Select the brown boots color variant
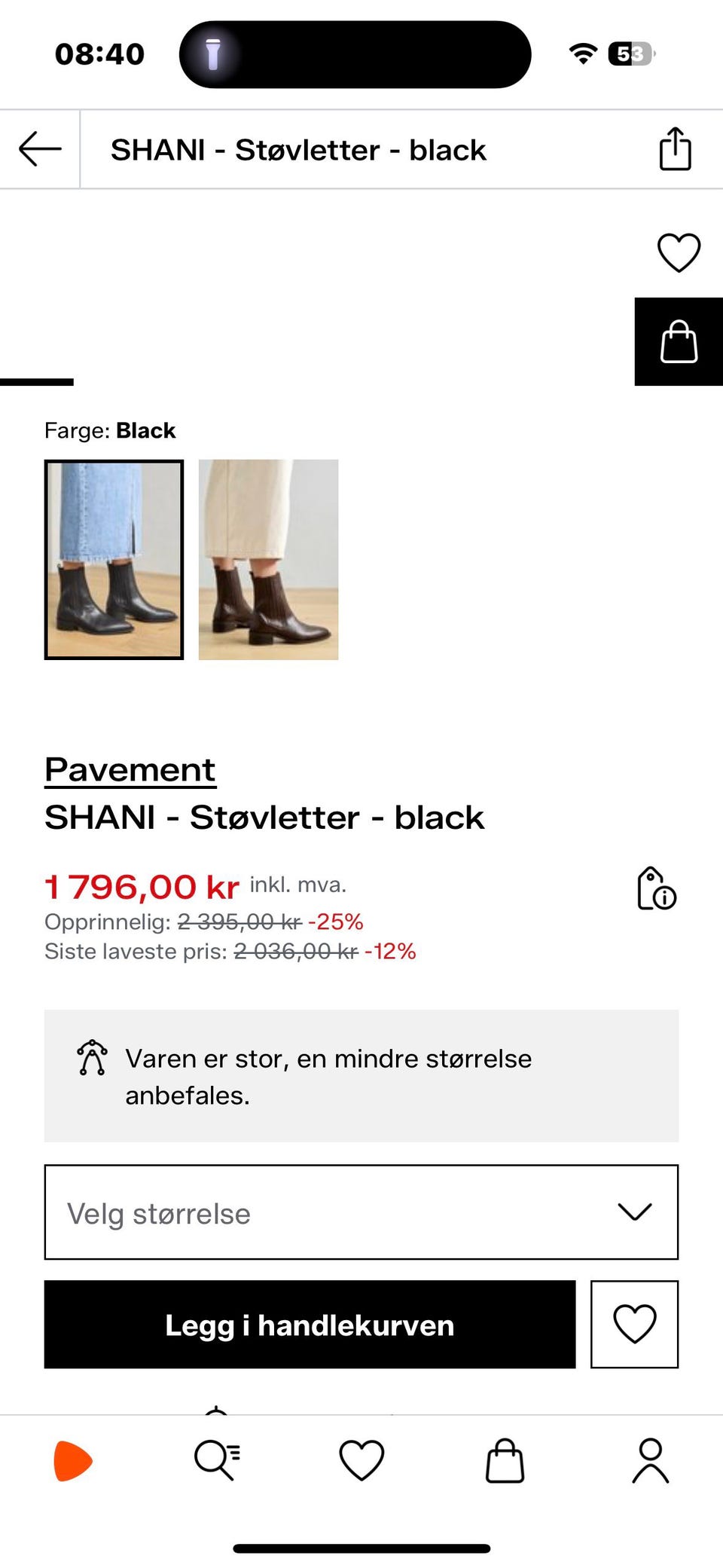The height and width of the screenshot is (1568, 723). coord(267,561)
